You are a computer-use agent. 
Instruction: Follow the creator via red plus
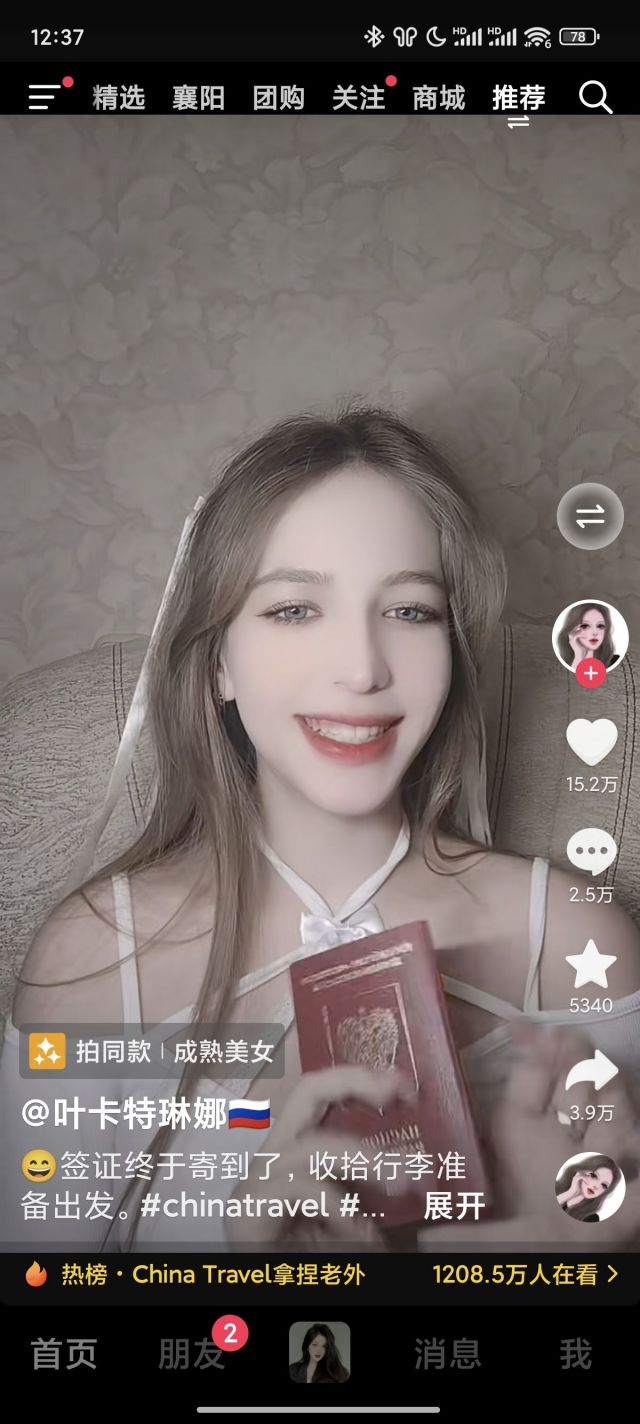click(x=590, y=673)
